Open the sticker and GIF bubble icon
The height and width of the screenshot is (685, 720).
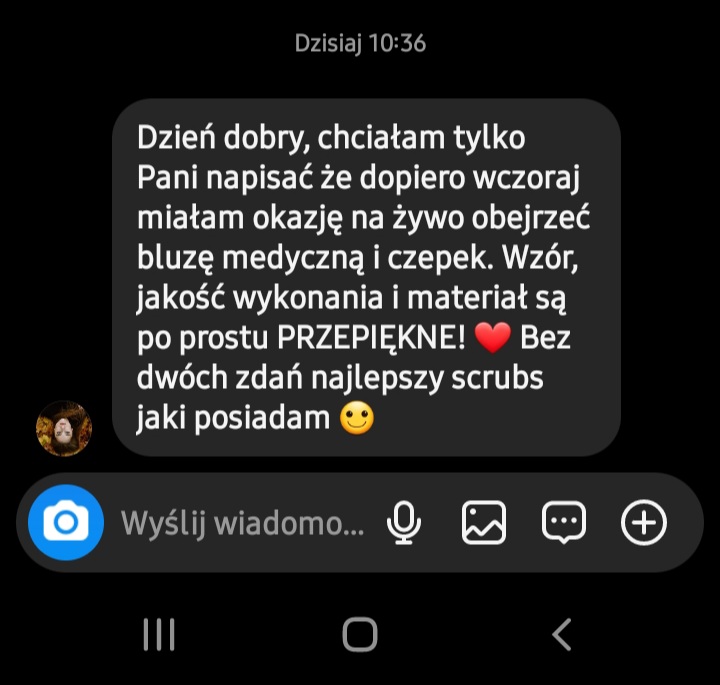(x=564, y=522)
